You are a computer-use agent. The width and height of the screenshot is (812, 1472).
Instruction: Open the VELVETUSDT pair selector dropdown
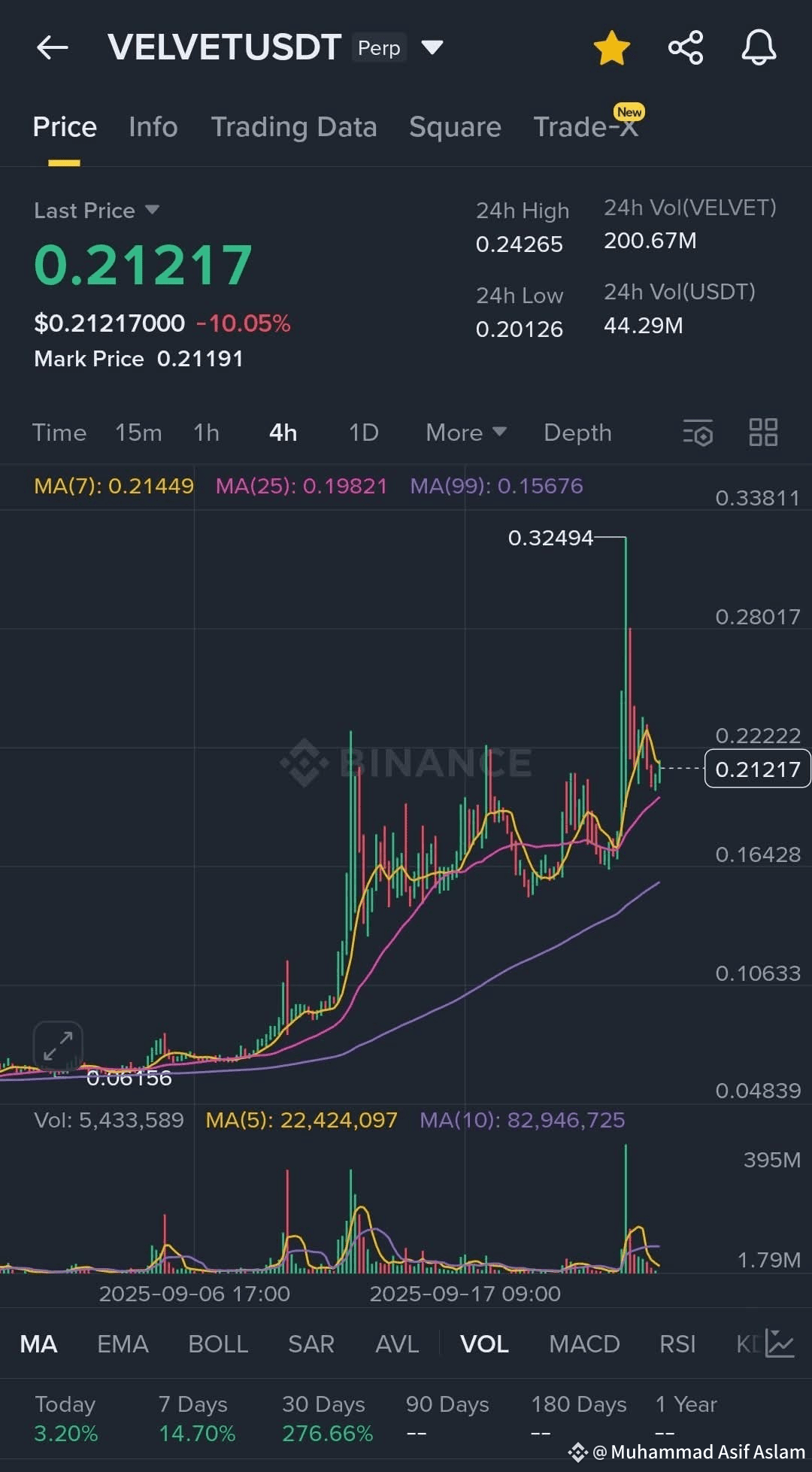click(432, 48)
